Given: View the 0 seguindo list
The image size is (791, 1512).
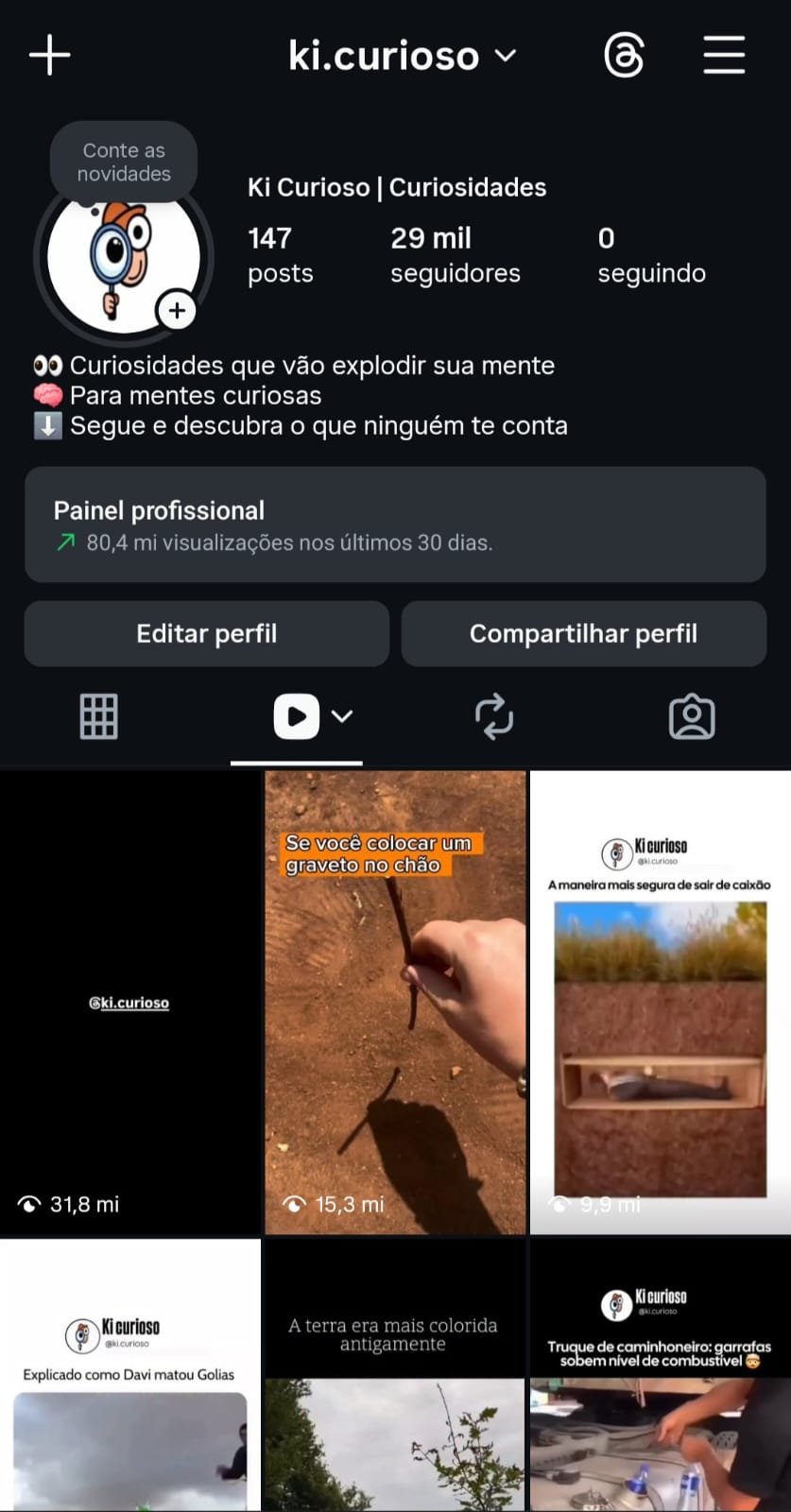Looking at the screenshot, I should [x=651, y=255].
